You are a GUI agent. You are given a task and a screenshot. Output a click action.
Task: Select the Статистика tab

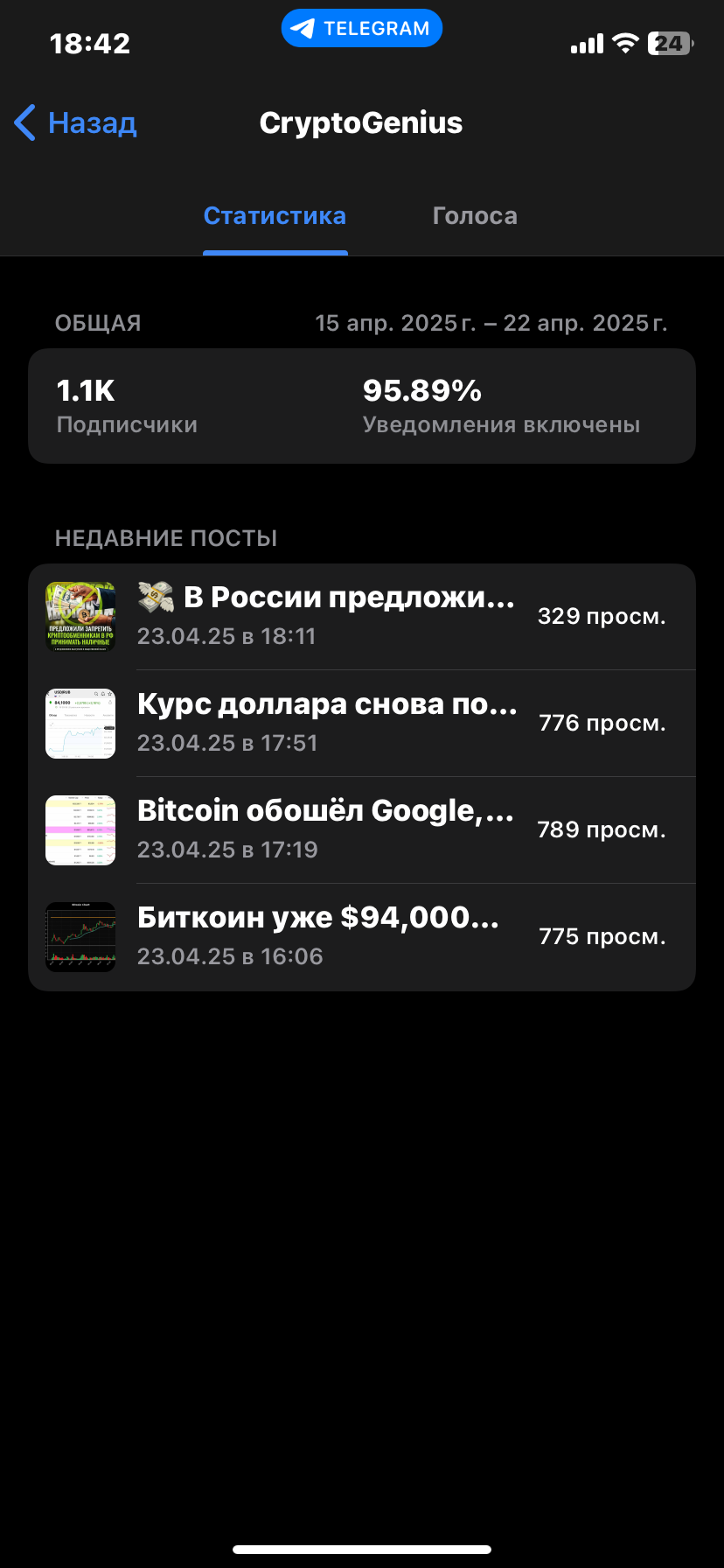pos(275,215)
